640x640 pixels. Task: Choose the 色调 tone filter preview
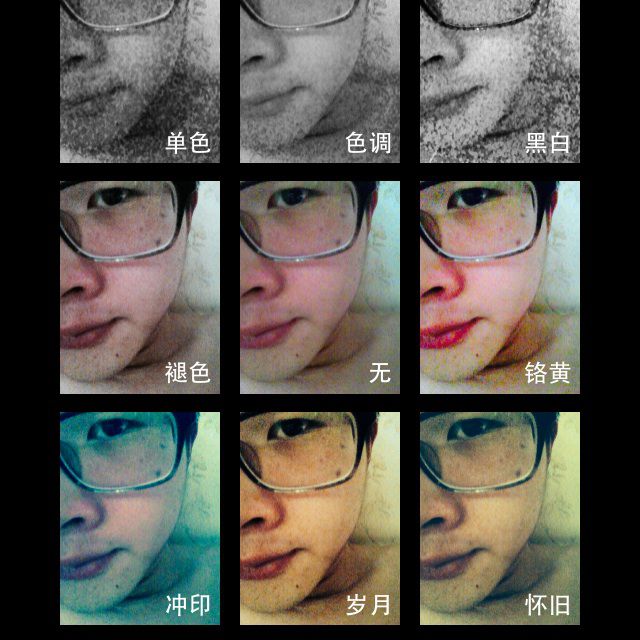[x=320, y=80]
